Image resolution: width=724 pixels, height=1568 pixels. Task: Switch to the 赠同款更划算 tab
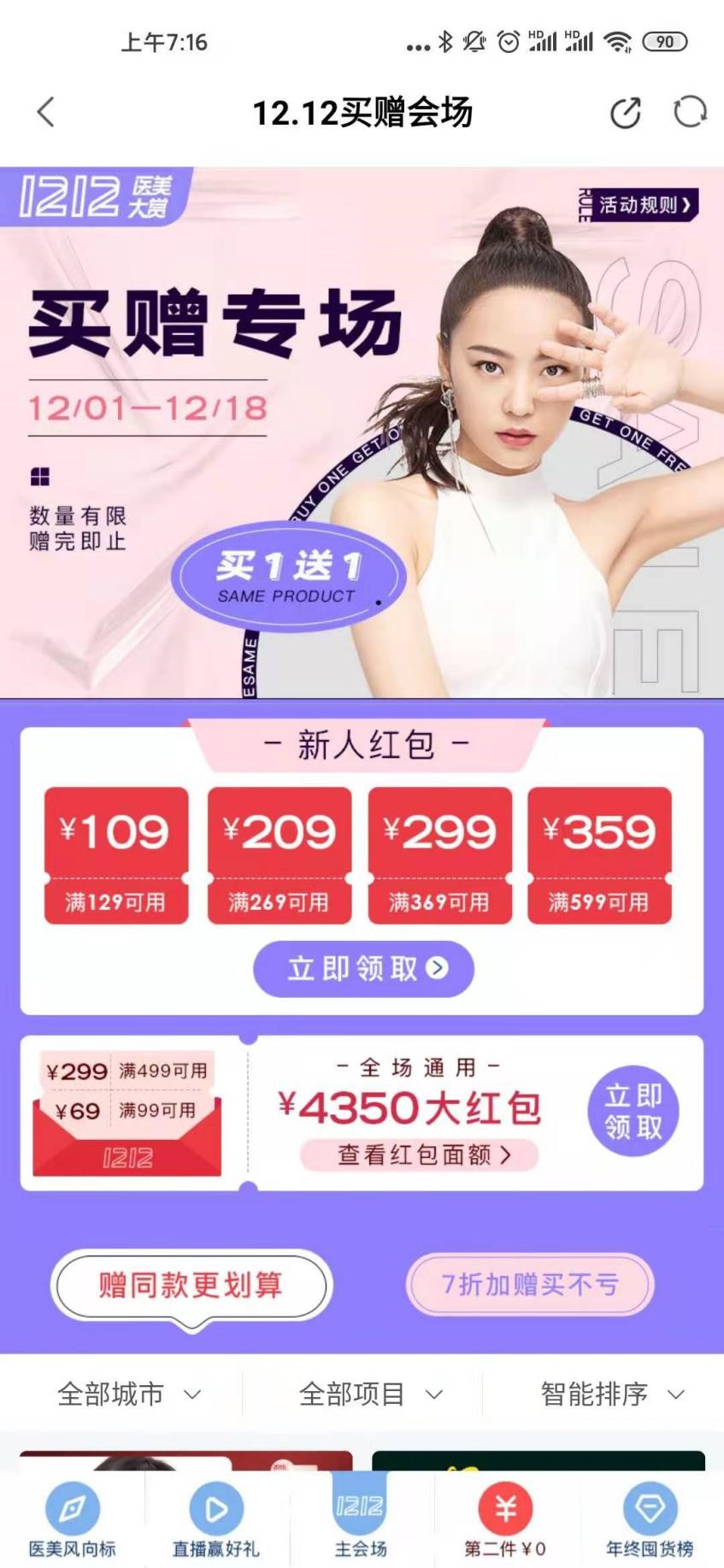(x=190, y=1284)
